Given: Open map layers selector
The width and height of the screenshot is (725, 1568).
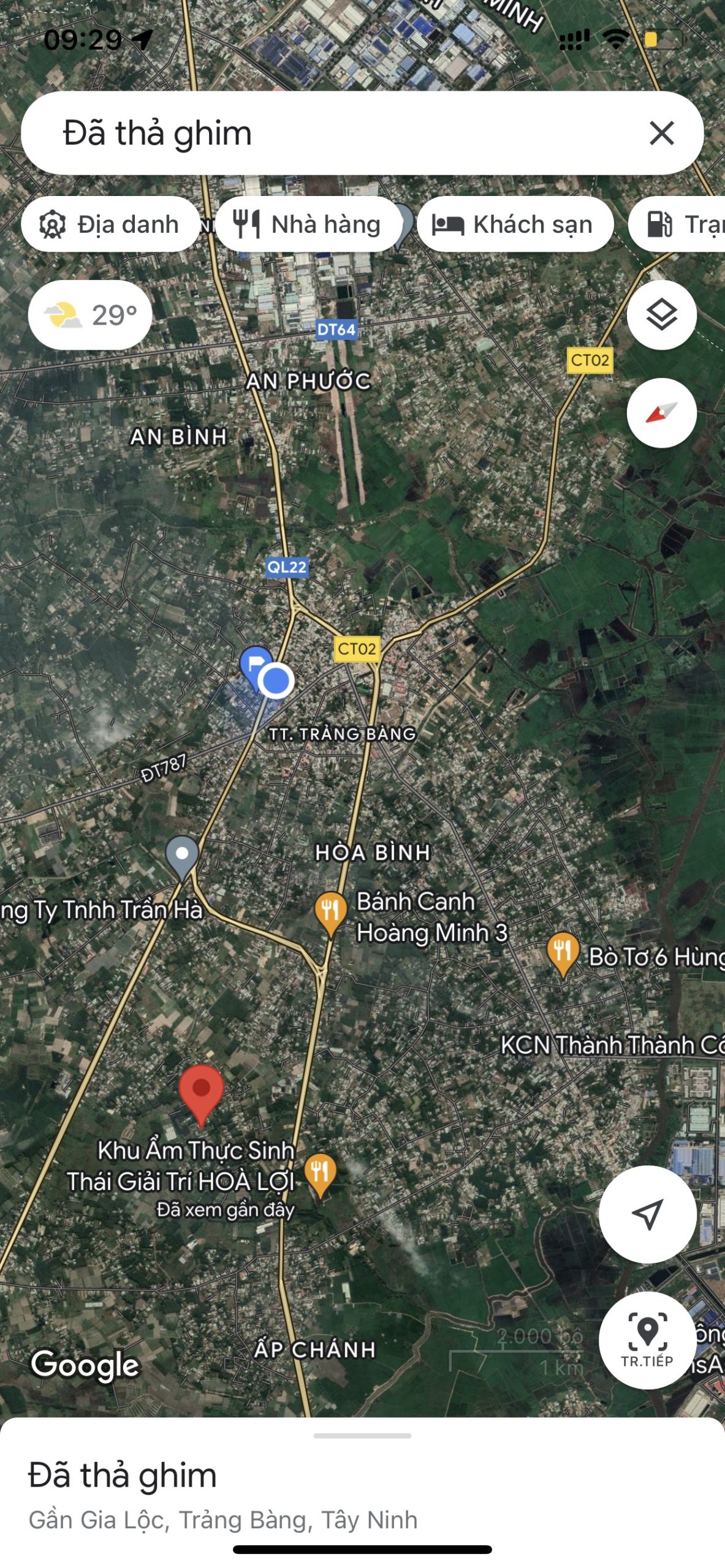Looking at the screenshot, I should pyautogui.click(x=661, y=315).
